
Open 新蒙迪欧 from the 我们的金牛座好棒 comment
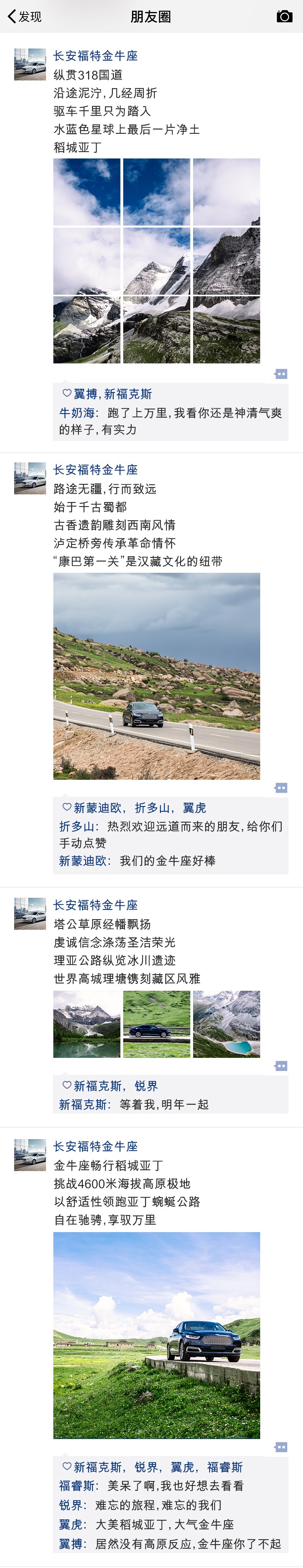83,861
